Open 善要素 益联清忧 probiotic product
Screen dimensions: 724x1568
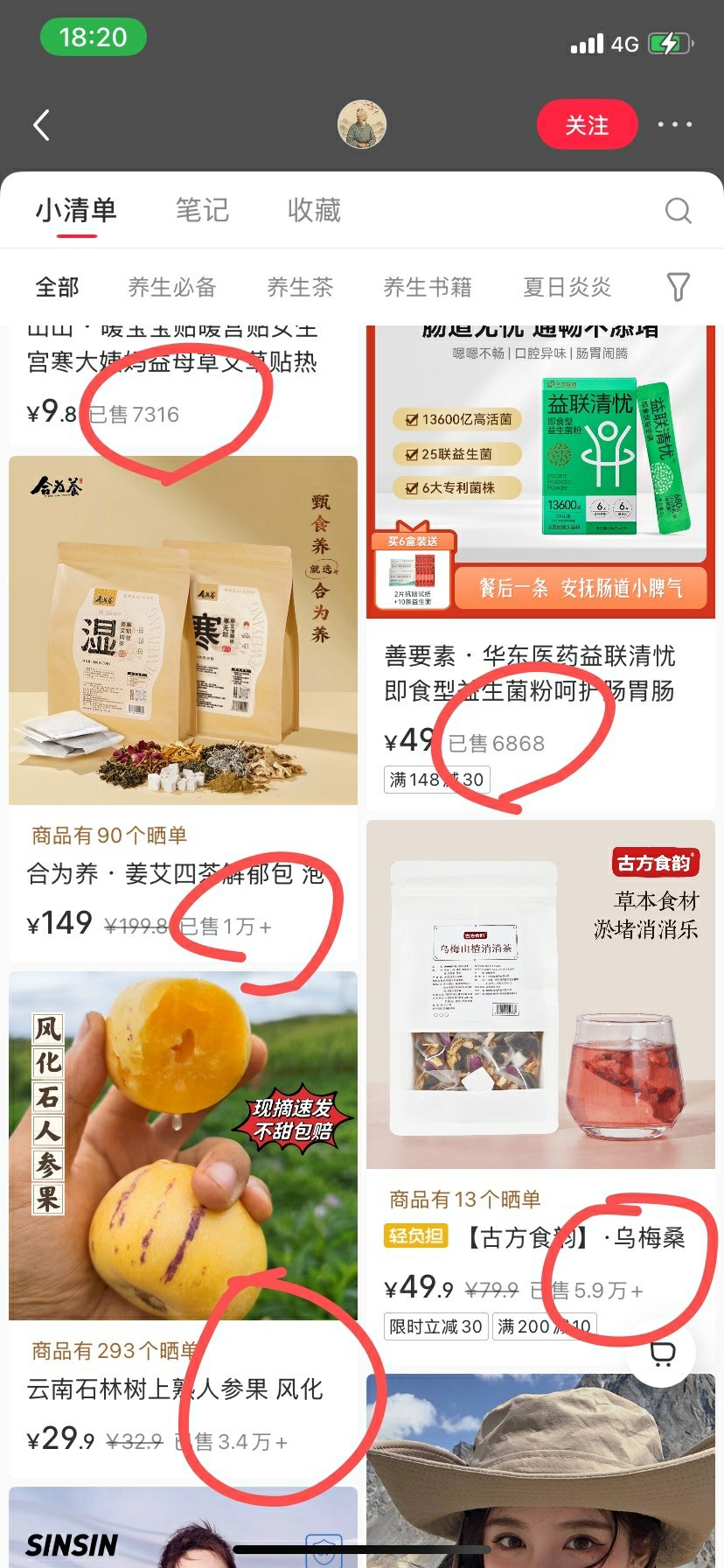pos(540,472)
